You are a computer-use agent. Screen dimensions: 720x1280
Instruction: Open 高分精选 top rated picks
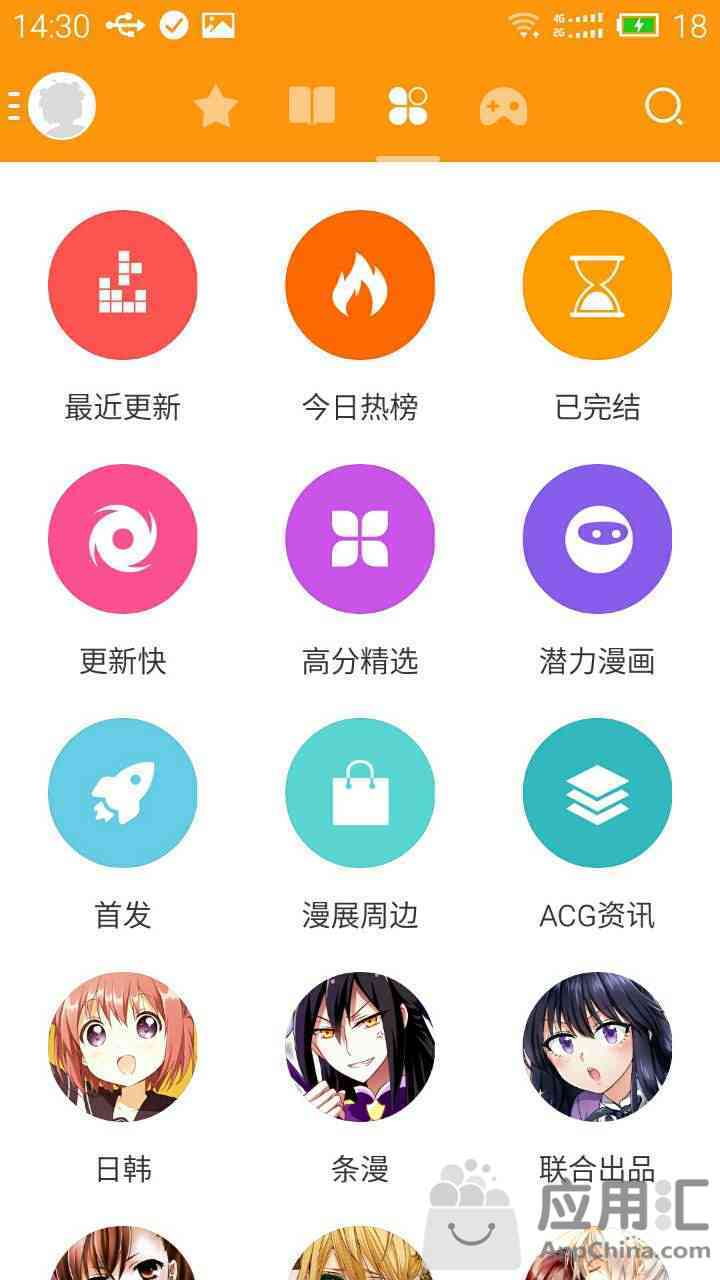pyautogui.click(x=360, y=539)
